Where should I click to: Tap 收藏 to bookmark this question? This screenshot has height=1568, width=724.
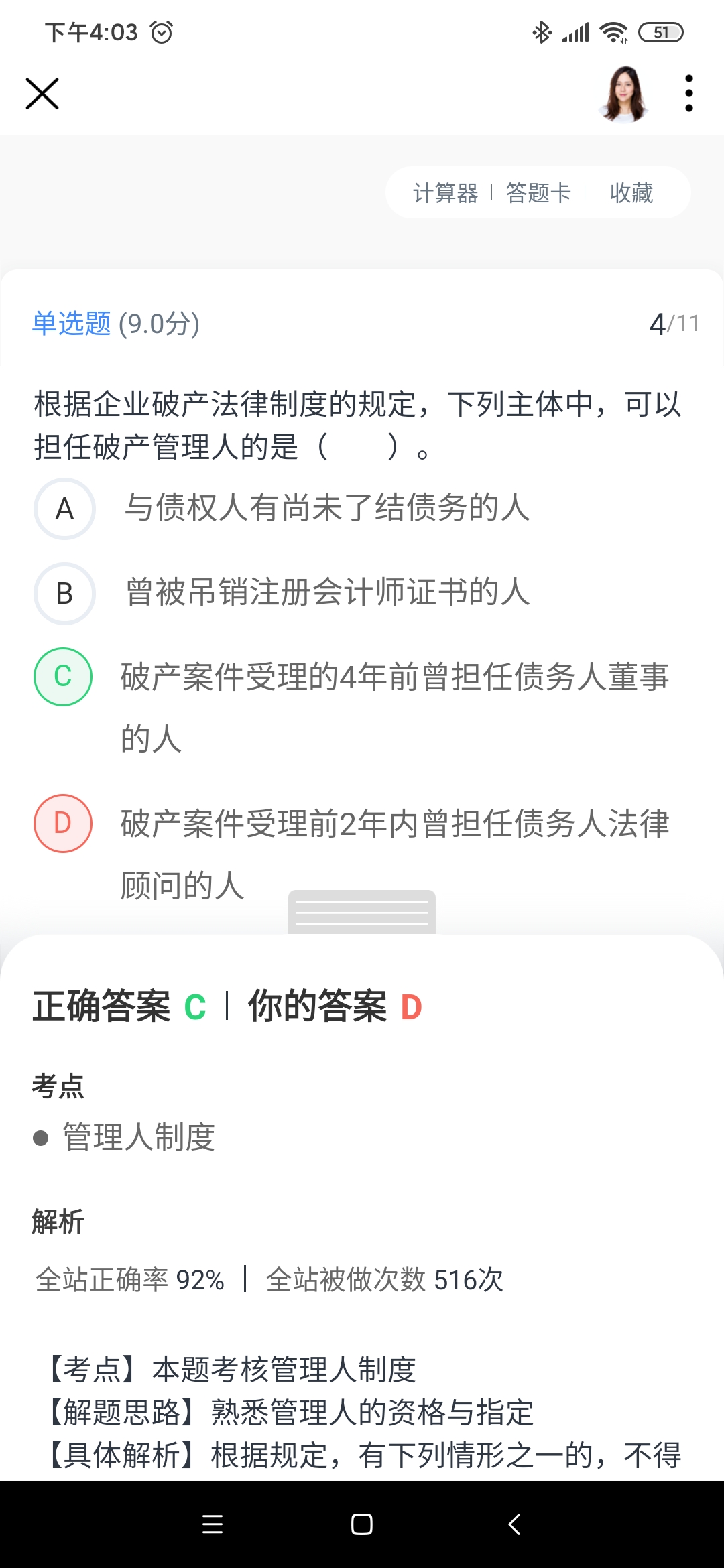coord(631,193)
